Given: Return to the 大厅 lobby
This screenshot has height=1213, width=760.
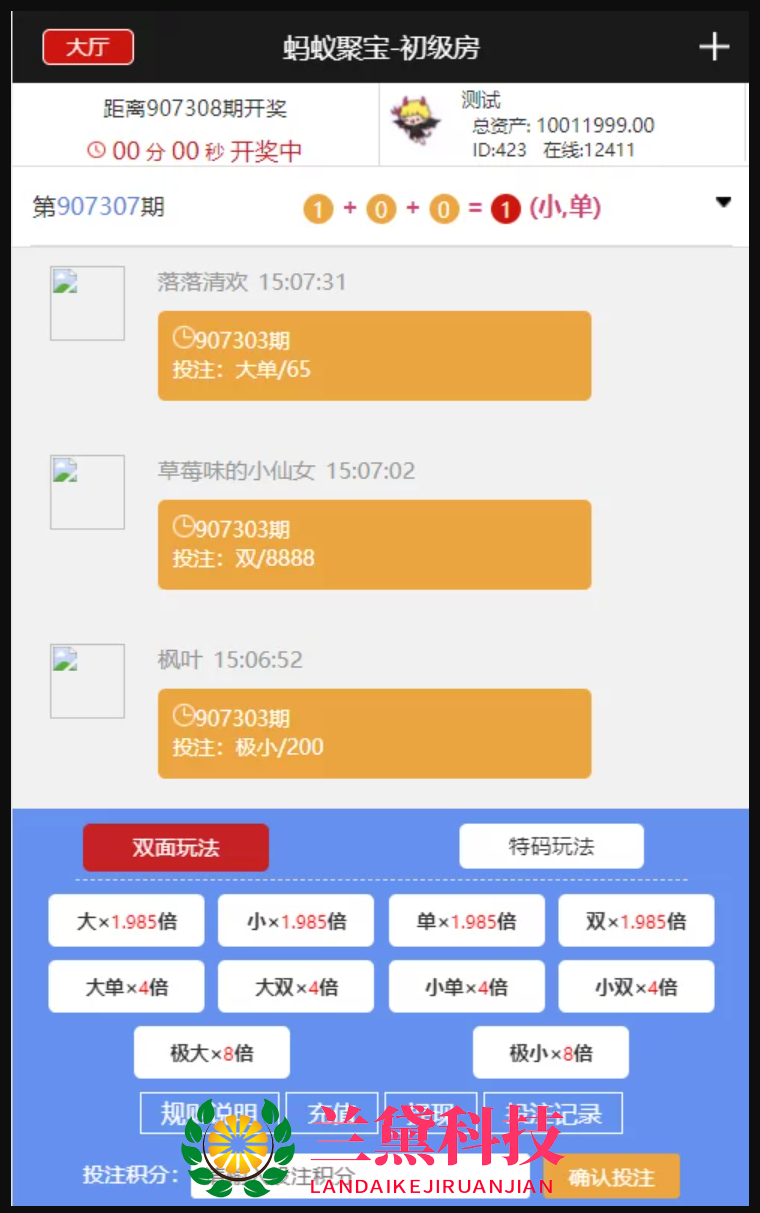Looking at the screenshot, I should [x=88, y=47].
